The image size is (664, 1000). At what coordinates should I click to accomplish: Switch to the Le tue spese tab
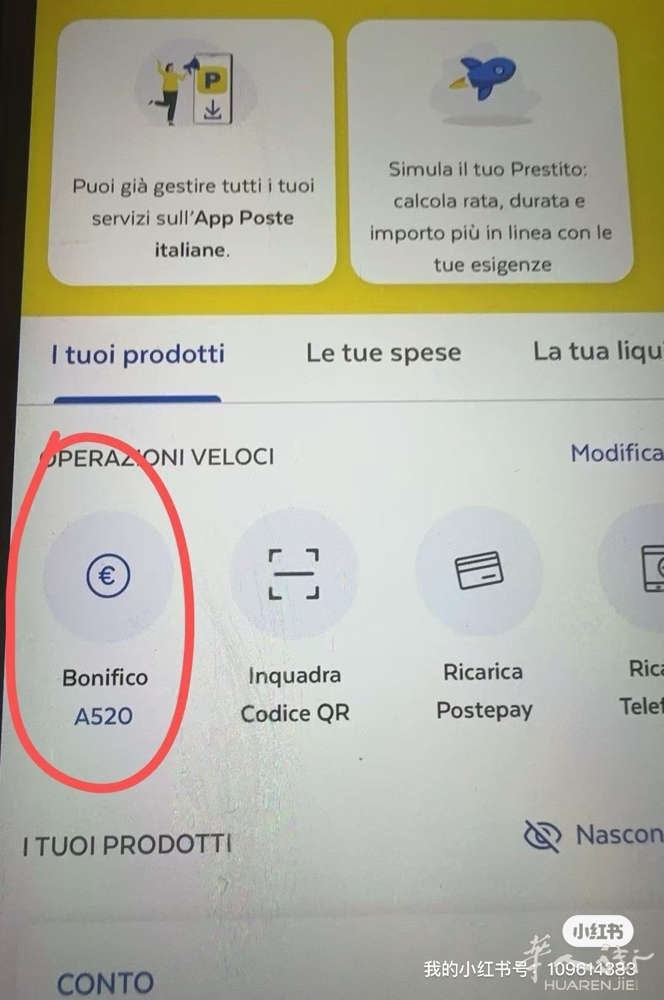pos(383,353)
